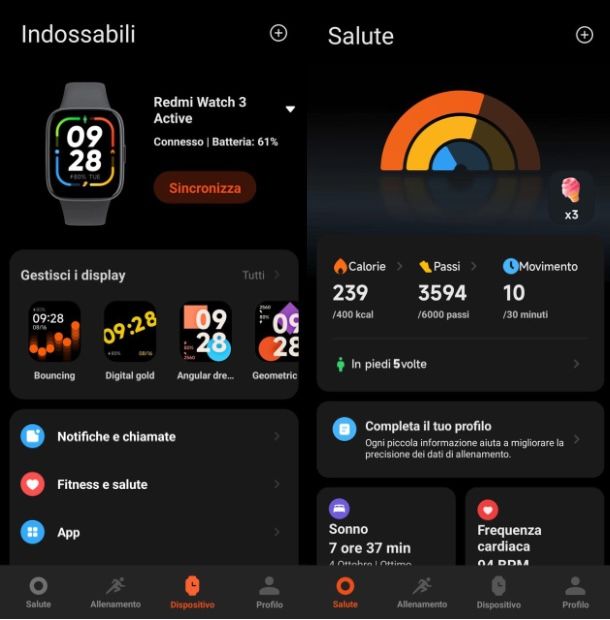Add a health card on Salute screen
This screenshot has height=620, width=610.
click(584, 35)
